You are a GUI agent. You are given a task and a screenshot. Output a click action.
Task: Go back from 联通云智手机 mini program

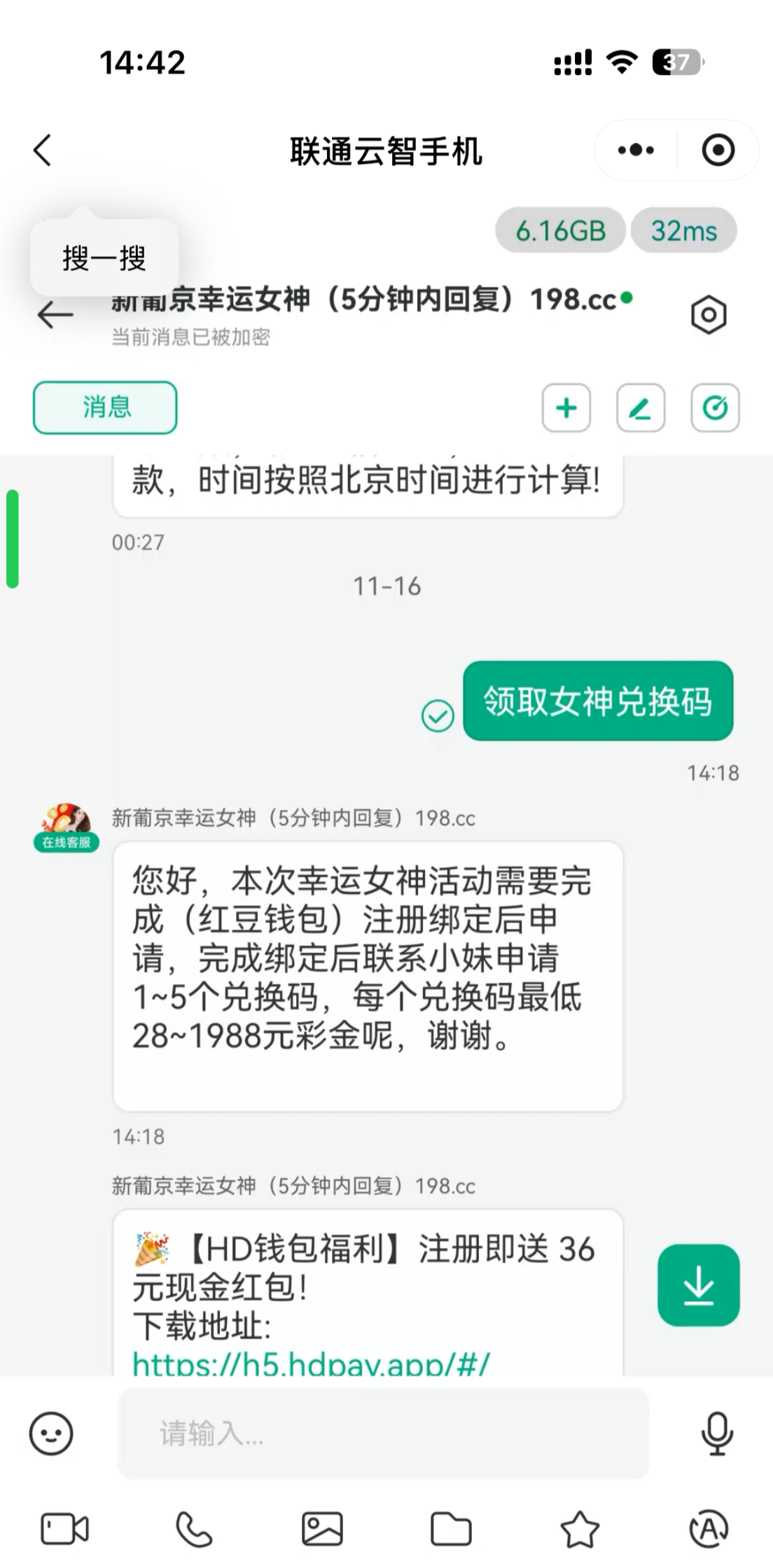pos(43,150)
